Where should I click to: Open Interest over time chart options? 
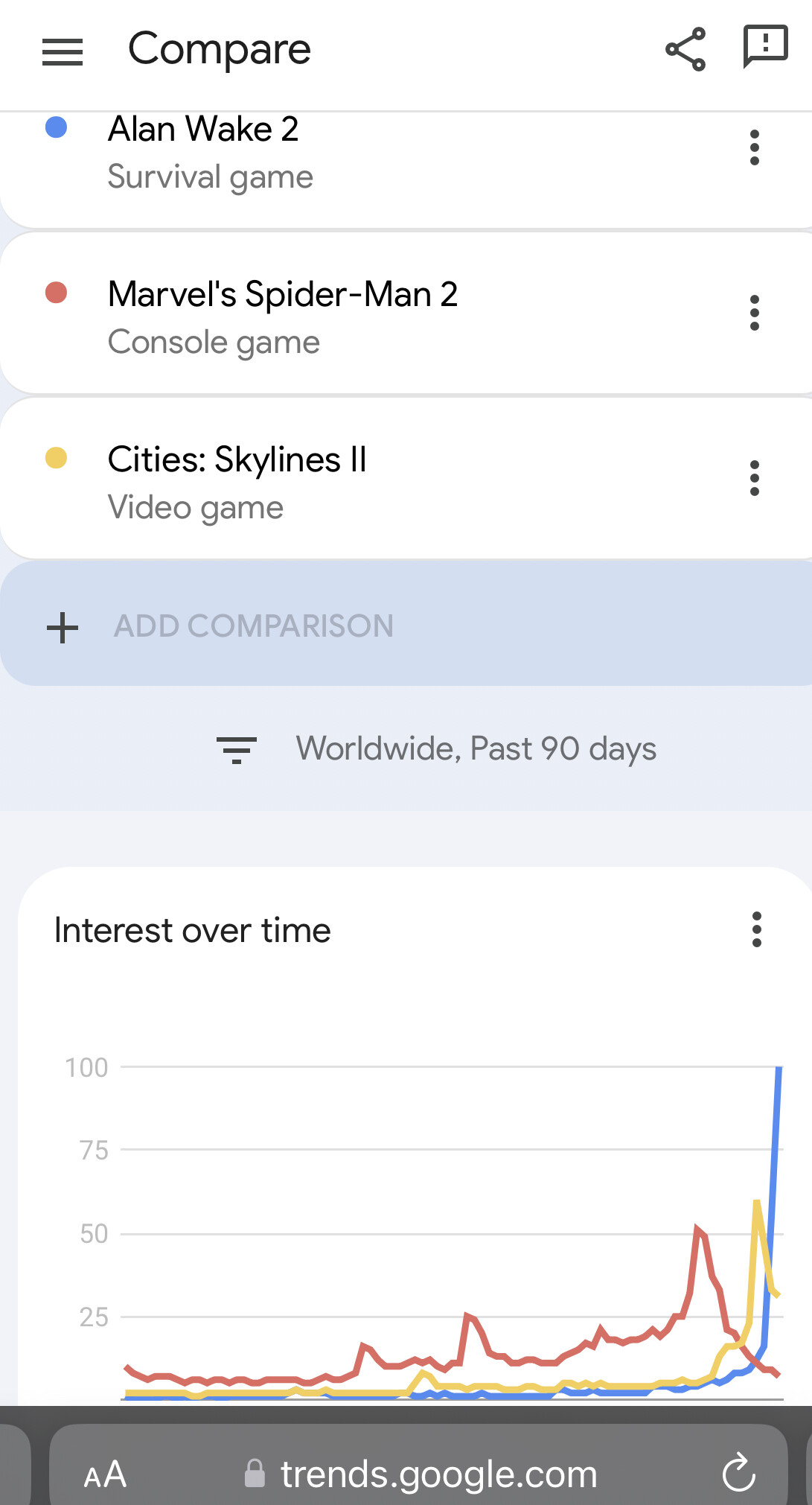pyautogui.click(x=757, y=929)
